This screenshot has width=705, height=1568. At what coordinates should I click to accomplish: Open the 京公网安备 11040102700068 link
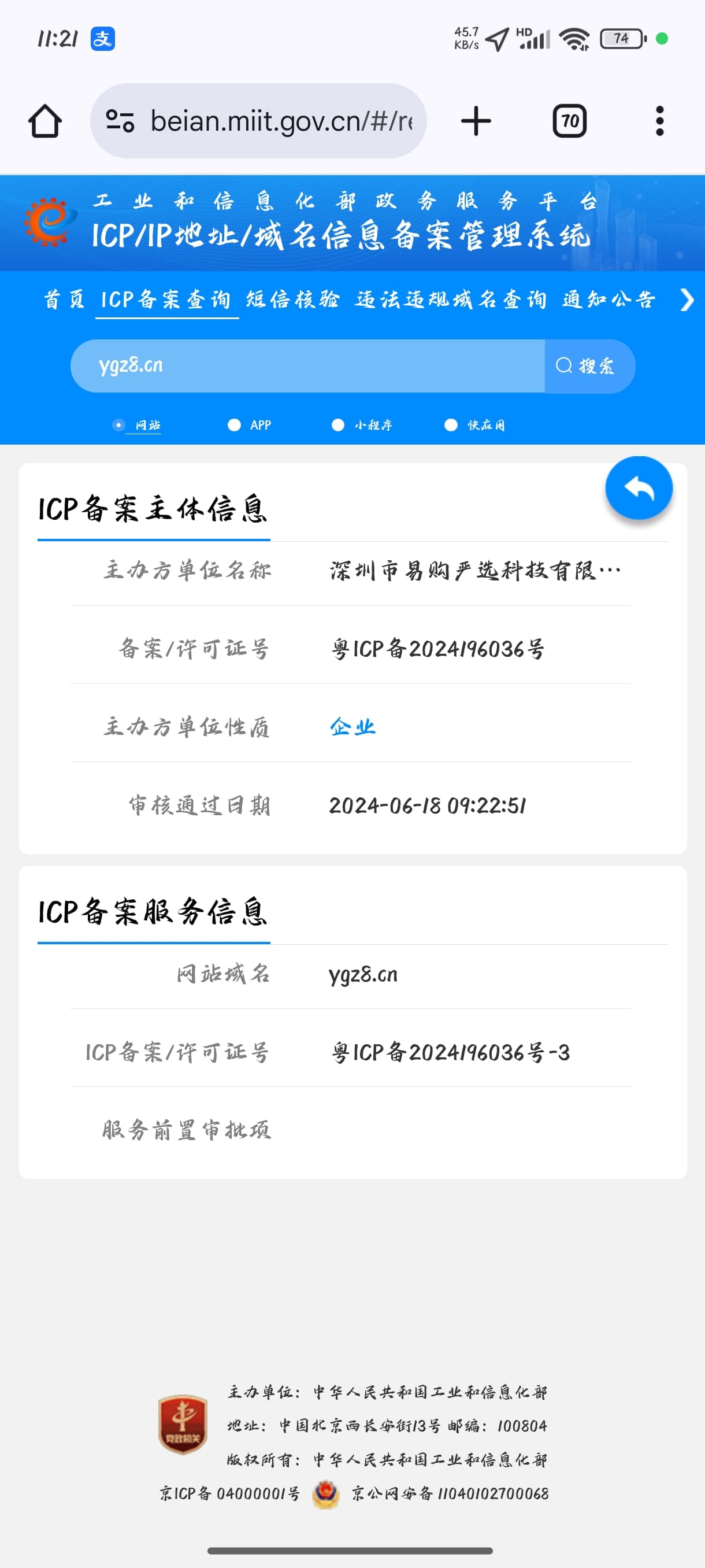coord(450,1494)
